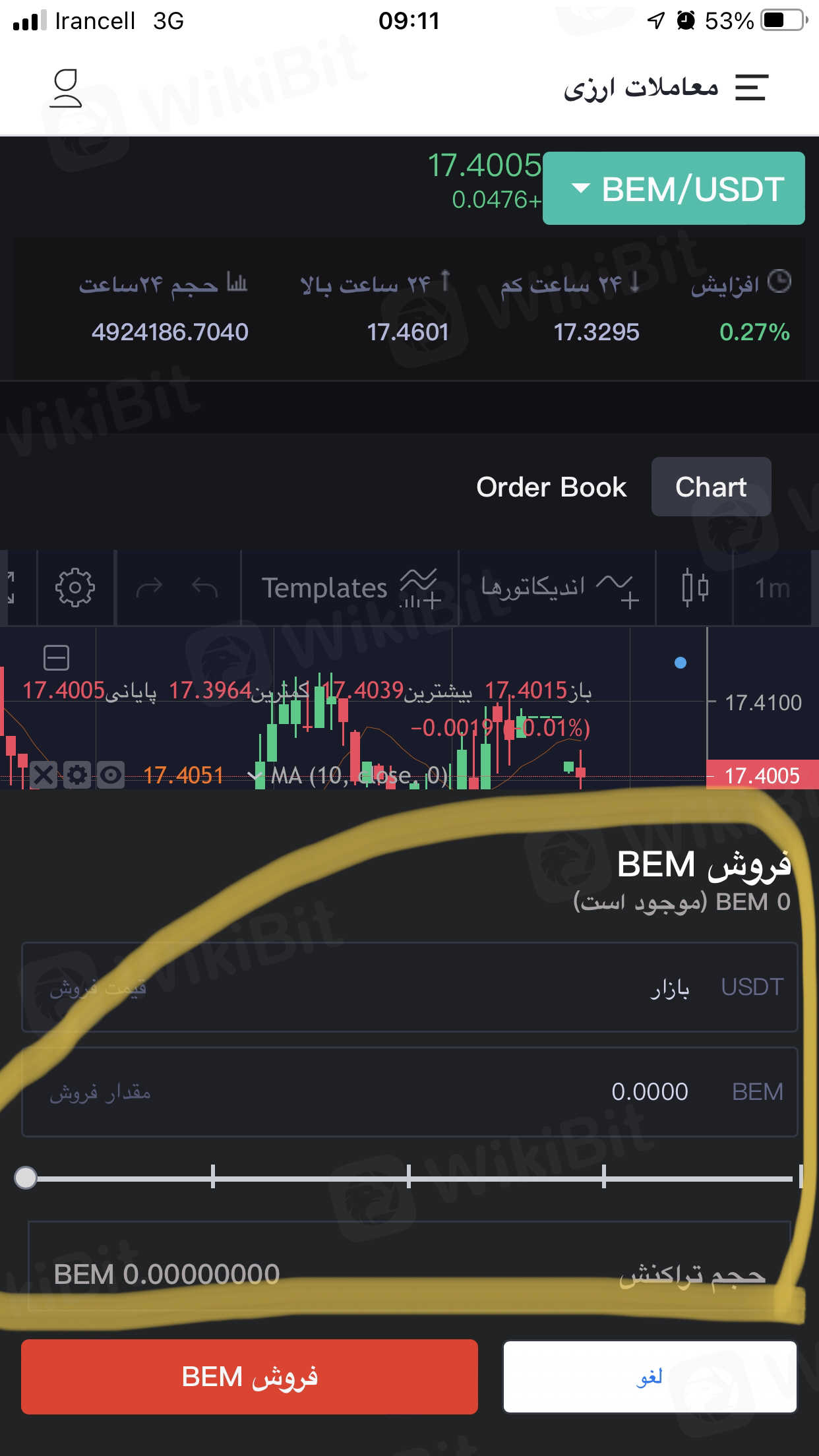Collapse the chart legend
Viewport: 819px width, 1456px height.
[57, 658]
